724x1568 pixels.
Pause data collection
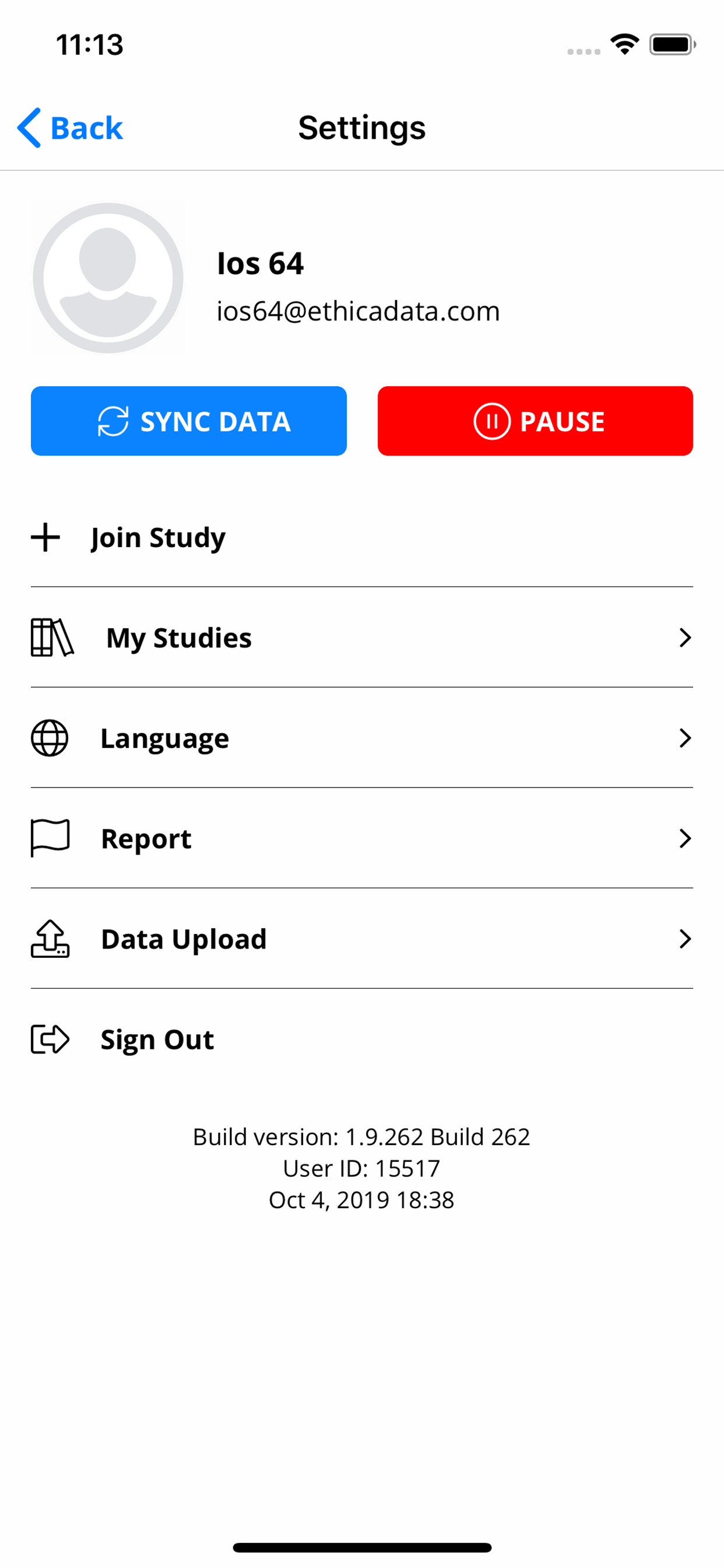[535, 421]
